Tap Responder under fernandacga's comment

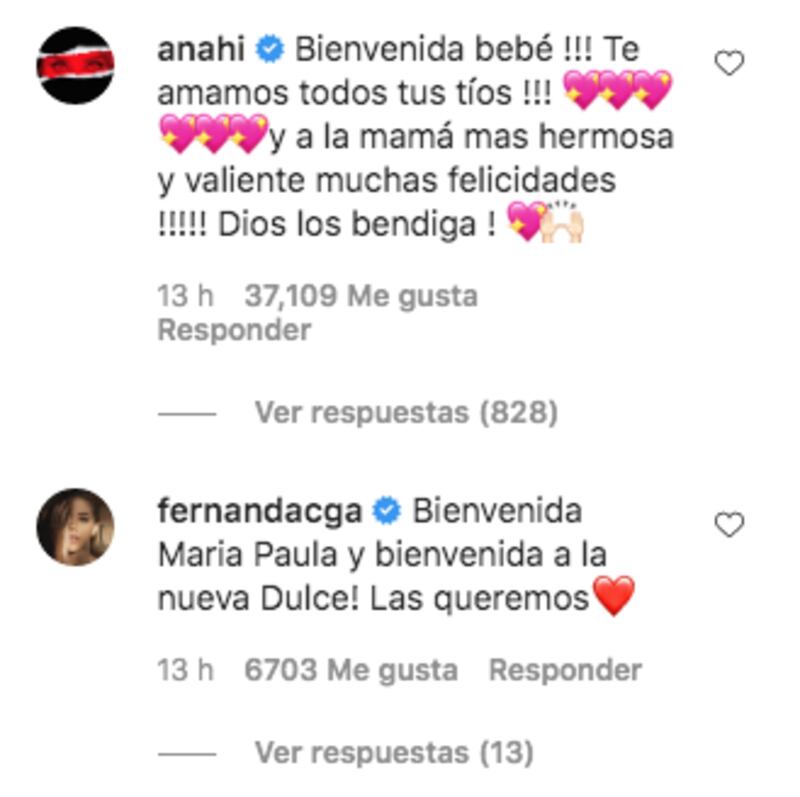(565, 670)
